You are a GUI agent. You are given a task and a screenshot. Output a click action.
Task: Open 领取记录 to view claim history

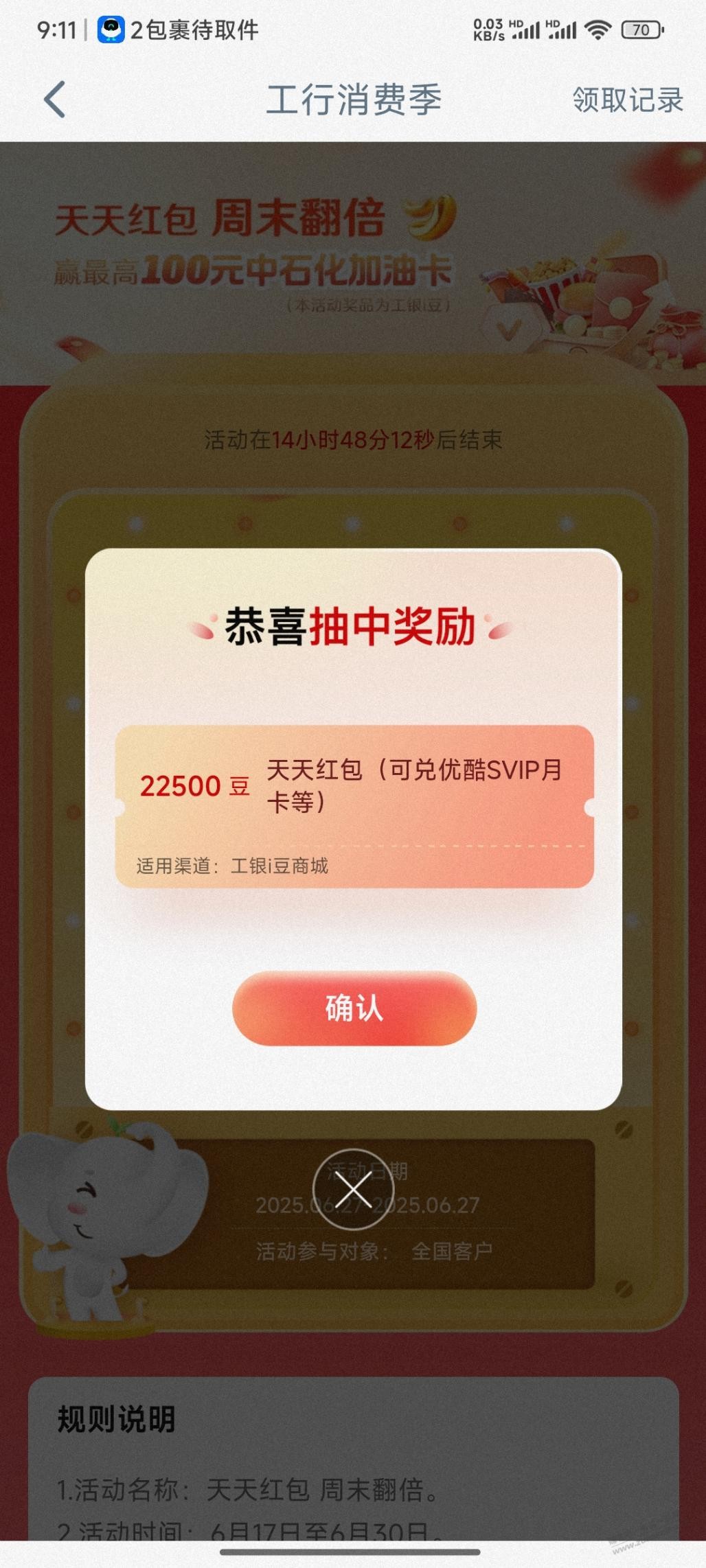(x=626, y=100)
